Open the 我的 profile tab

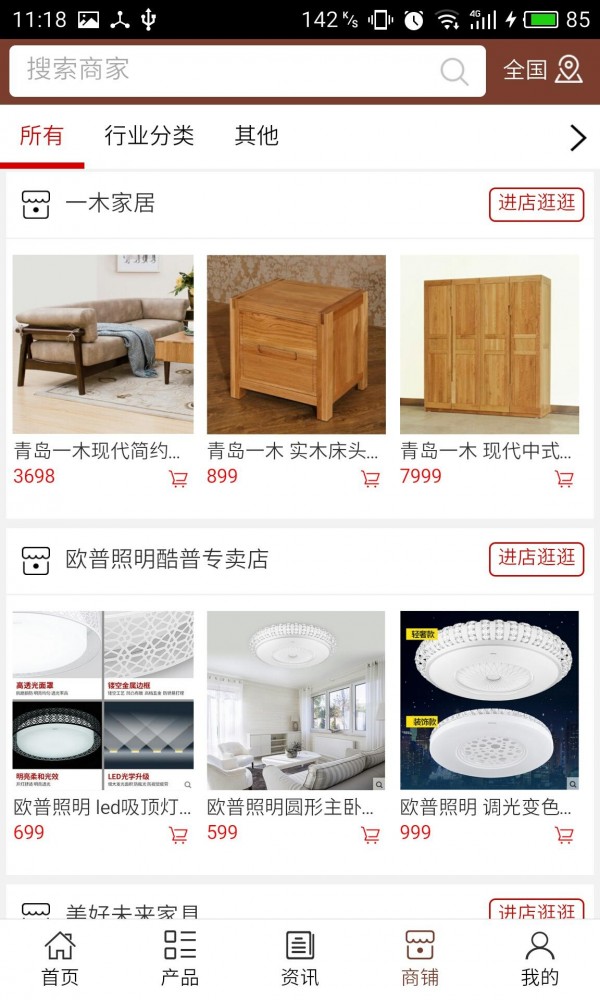point(540,959)
